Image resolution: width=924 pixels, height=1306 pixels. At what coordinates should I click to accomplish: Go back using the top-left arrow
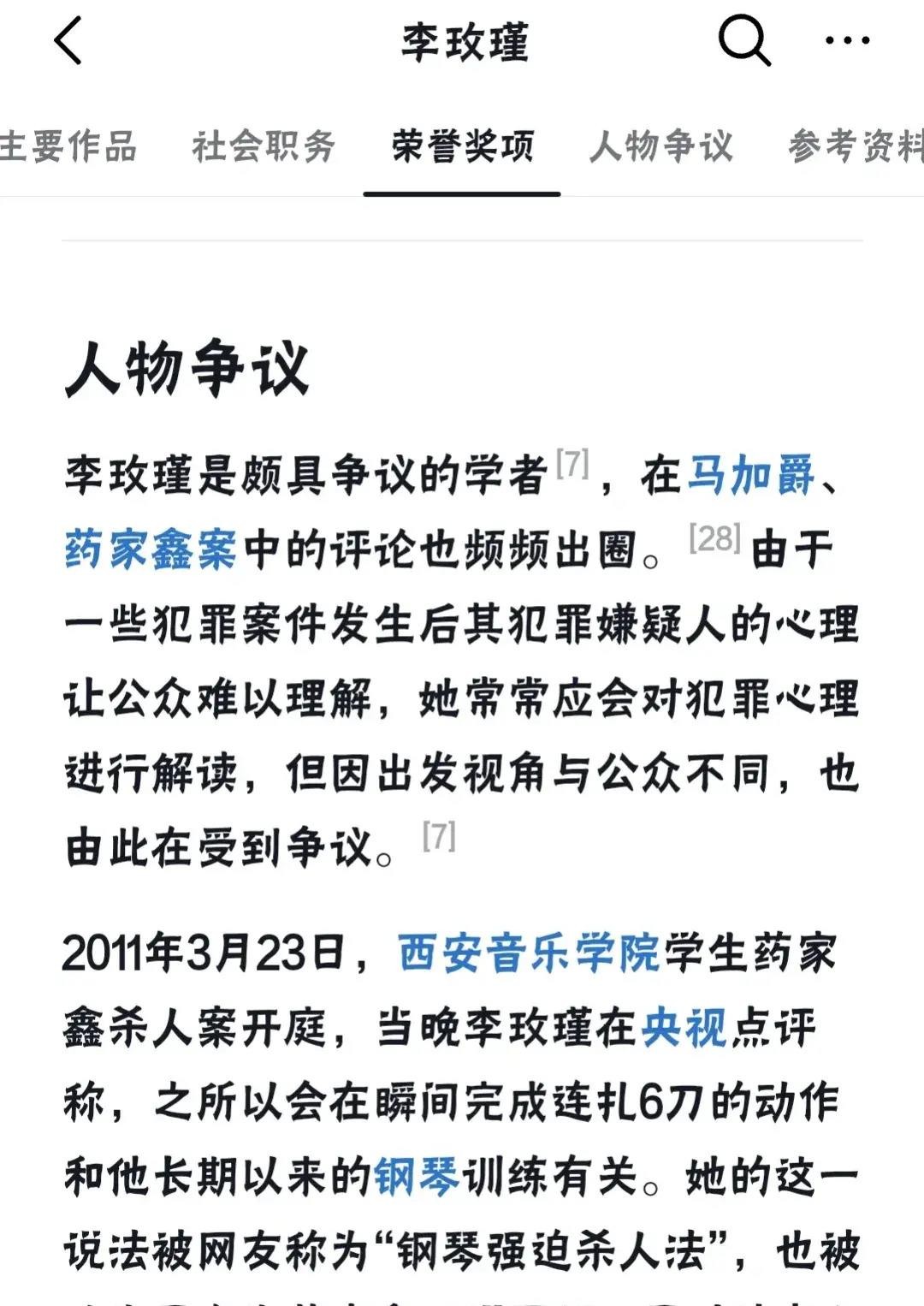tap(68, 40)
